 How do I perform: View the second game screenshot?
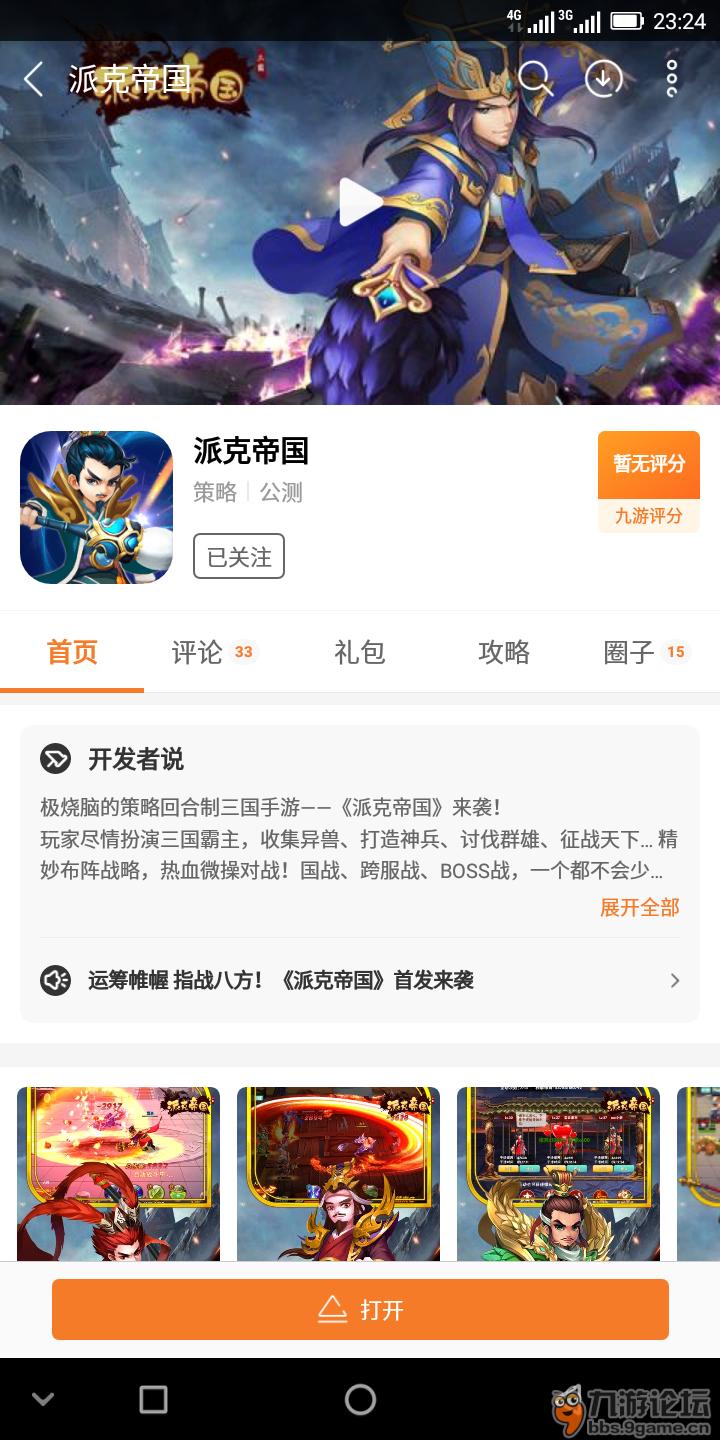(338, 1174)
